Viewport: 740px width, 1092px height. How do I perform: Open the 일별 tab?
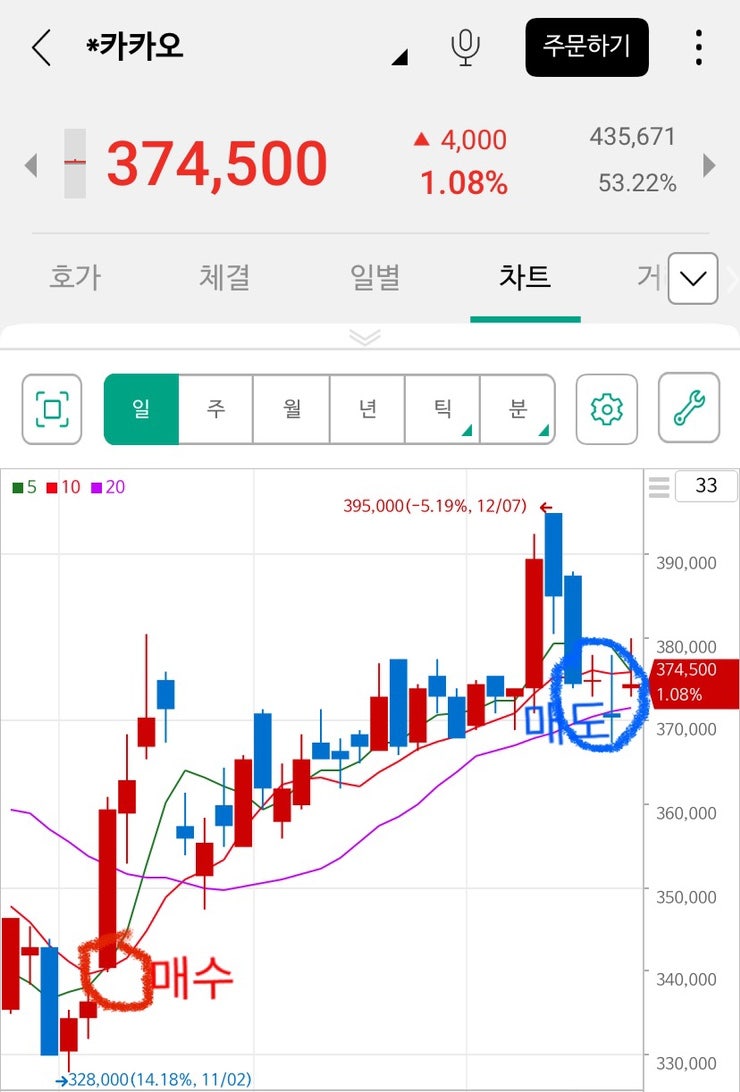(375, 279)
